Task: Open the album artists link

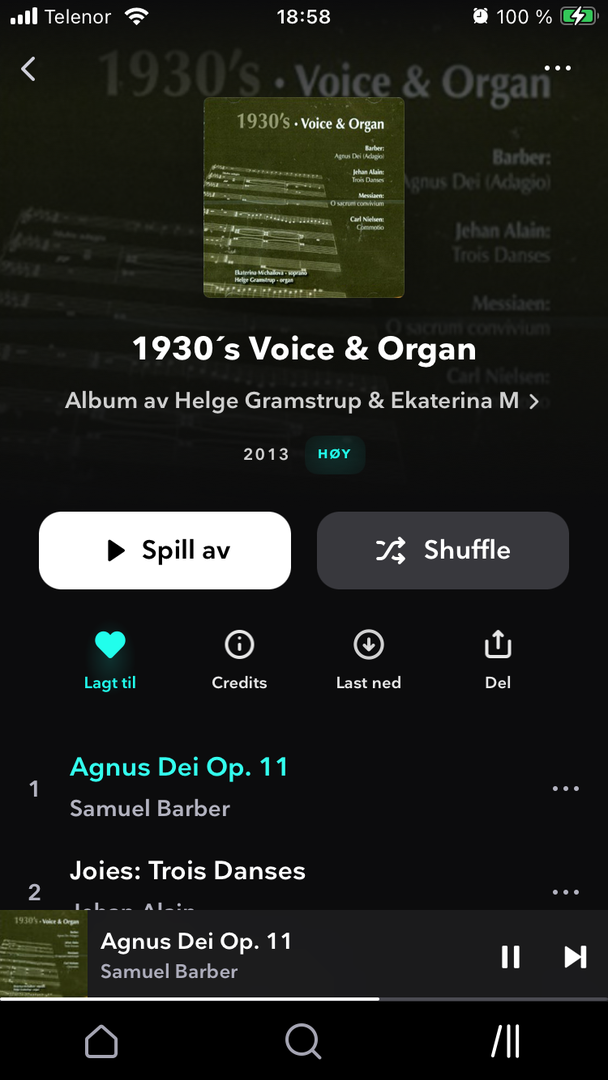Action: (302, 401)
